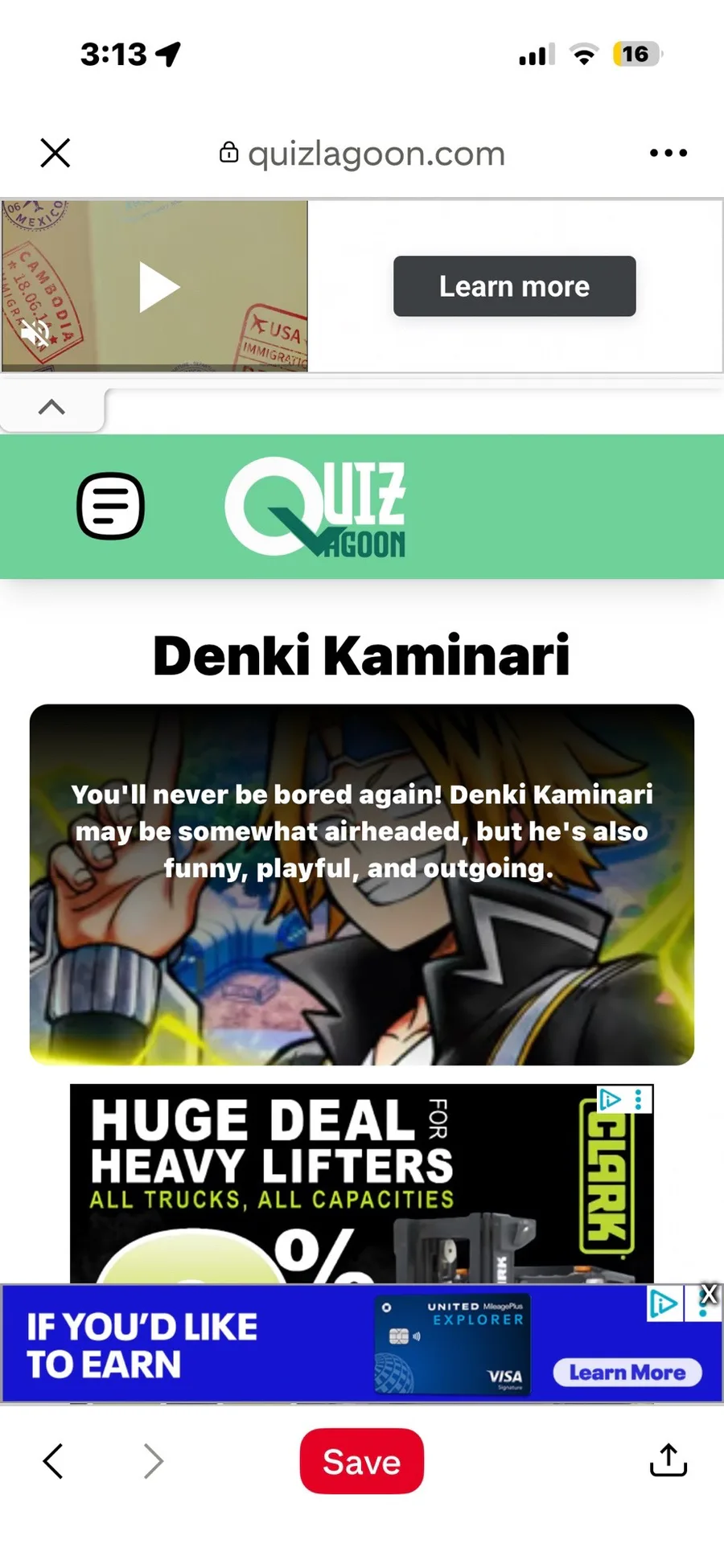Viewport: 724px width, 1568px height.
Task: Share this page
Action: [668, 1459]
